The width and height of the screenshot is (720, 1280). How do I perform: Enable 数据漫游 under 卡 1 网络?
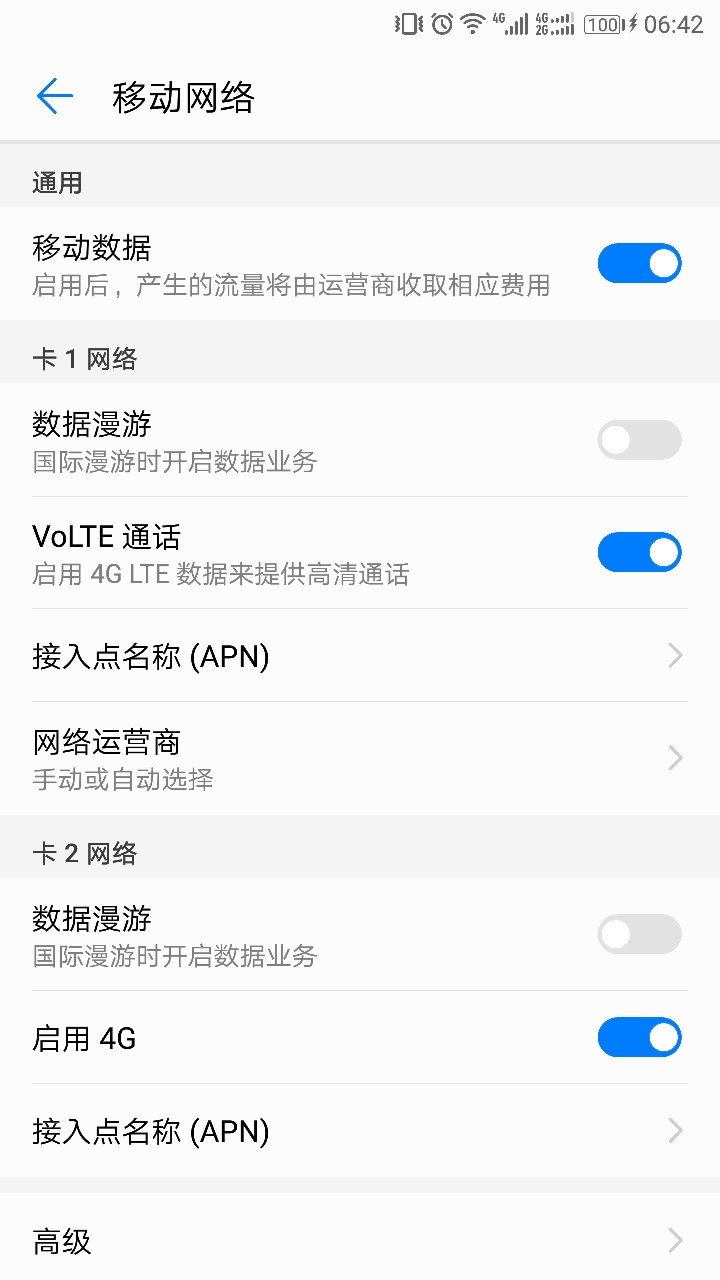[x=640, y=440]
